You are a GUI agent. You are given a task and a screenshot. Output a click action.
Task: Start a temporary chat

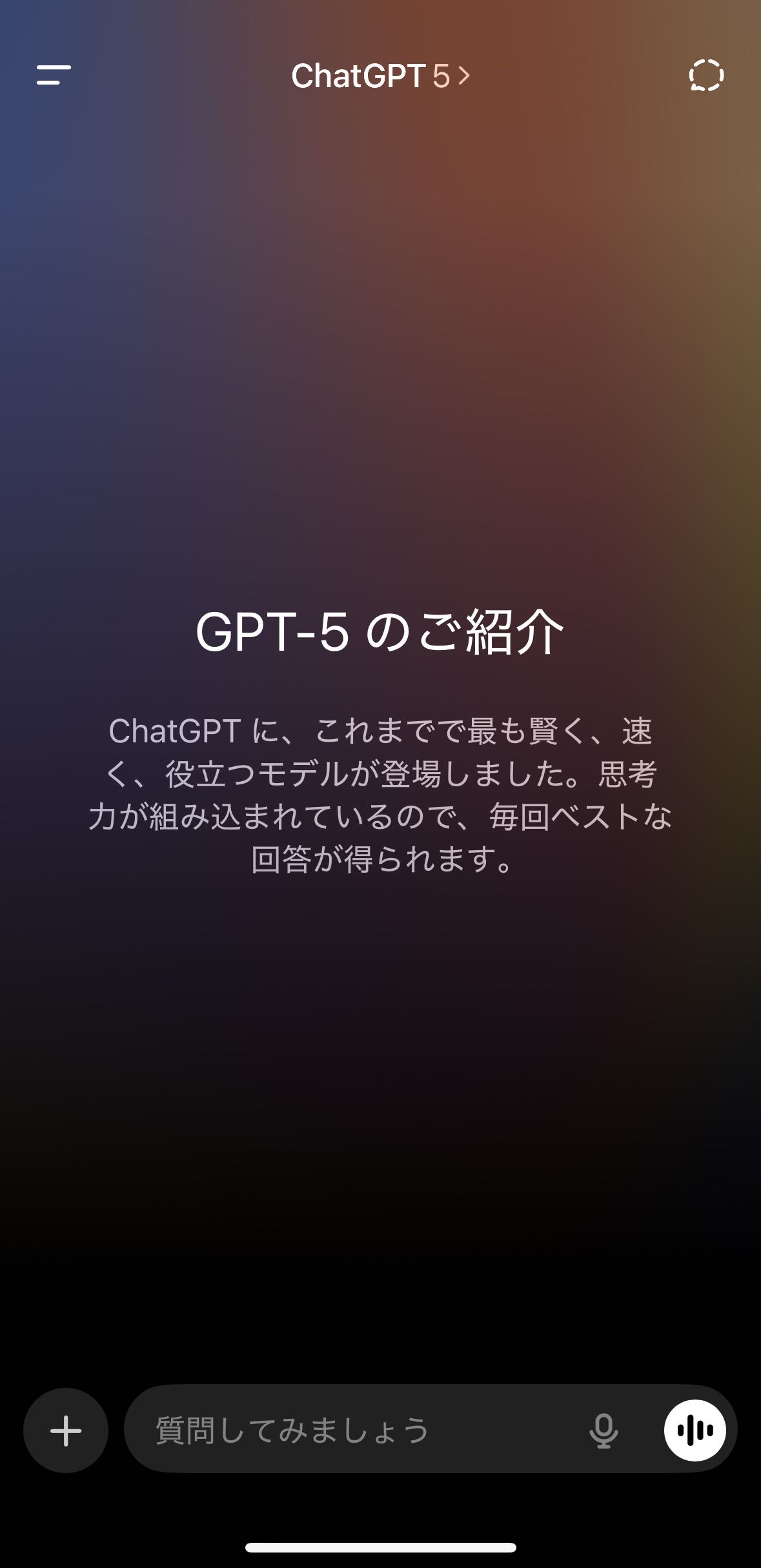click(705, 76)
